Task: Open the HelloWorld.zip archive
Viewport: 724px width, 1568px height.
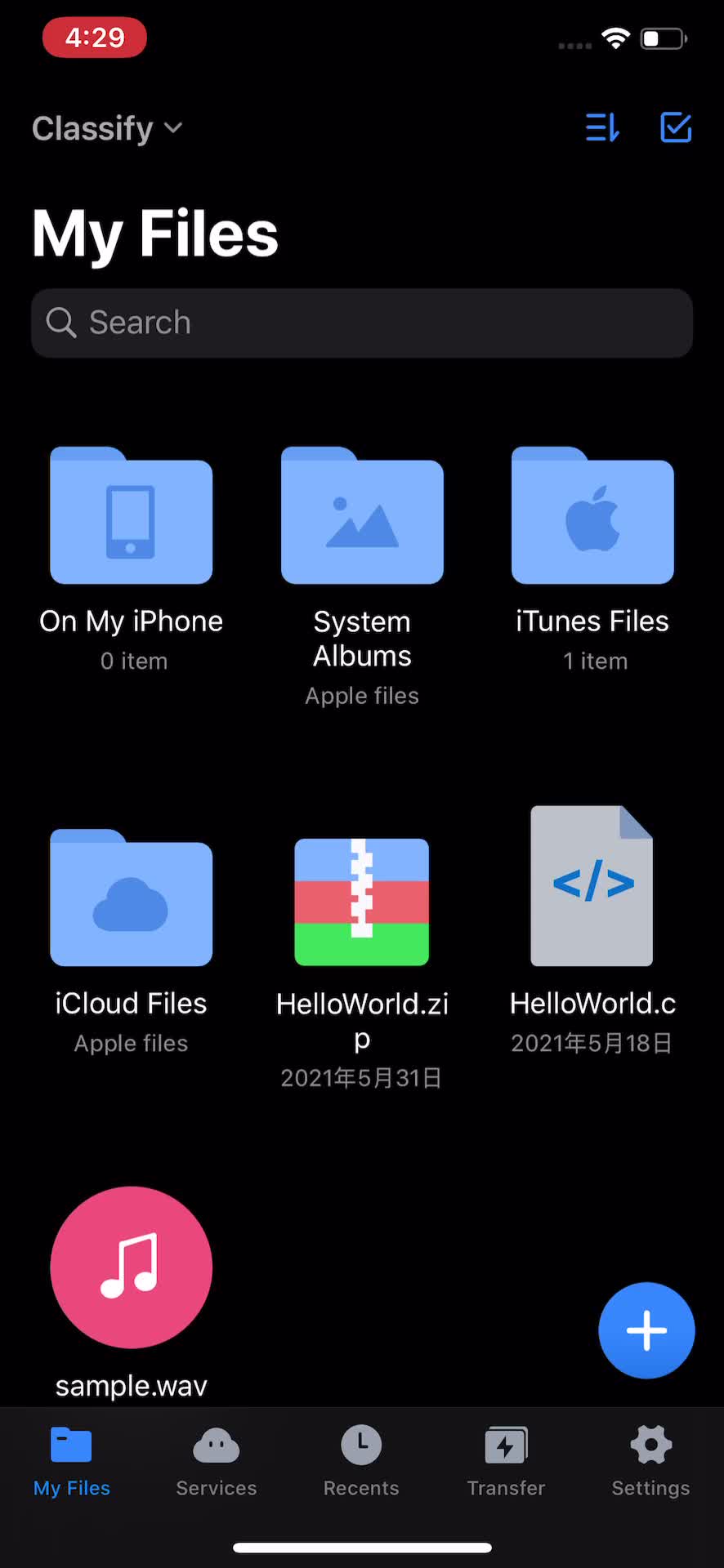Action: [x=362, y=902]
